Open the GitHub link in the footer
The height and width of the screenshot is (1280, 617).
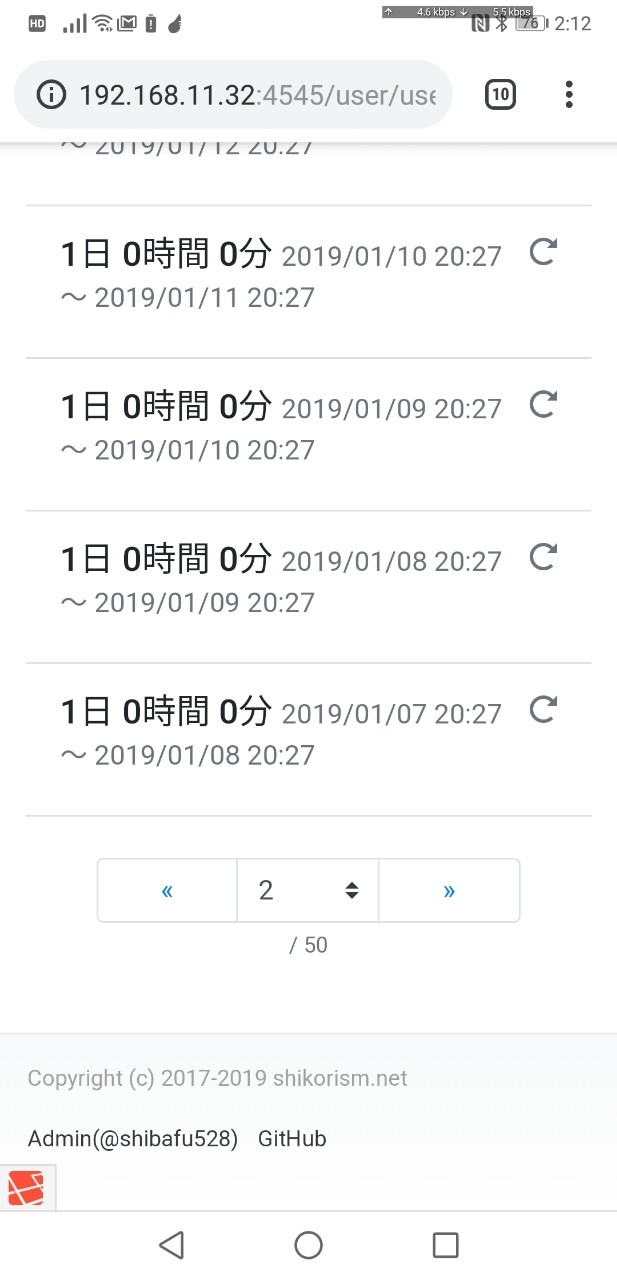pos(292,1138)
